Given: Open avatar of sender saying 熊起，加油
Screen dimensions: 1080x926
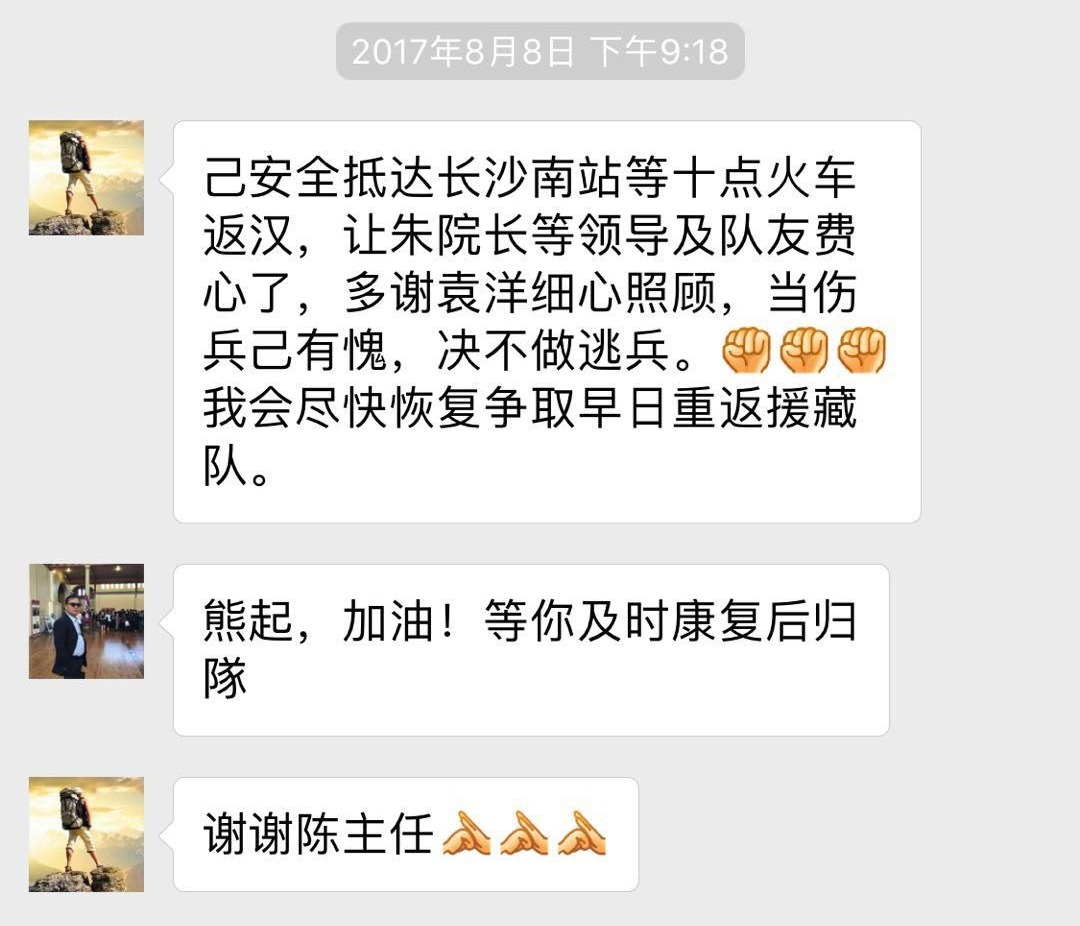Looking at the screenshot, I should (86, 621).
